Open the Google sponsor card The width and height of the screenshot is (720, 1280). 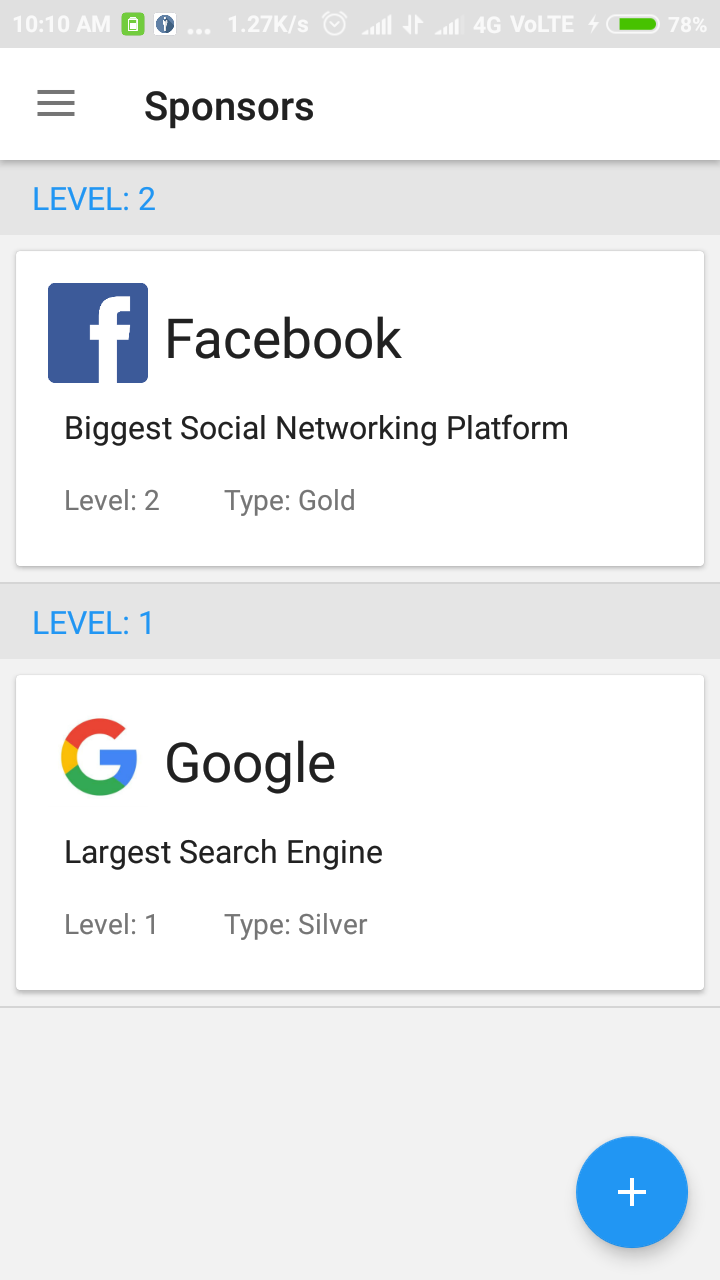[x=360, y=832]
